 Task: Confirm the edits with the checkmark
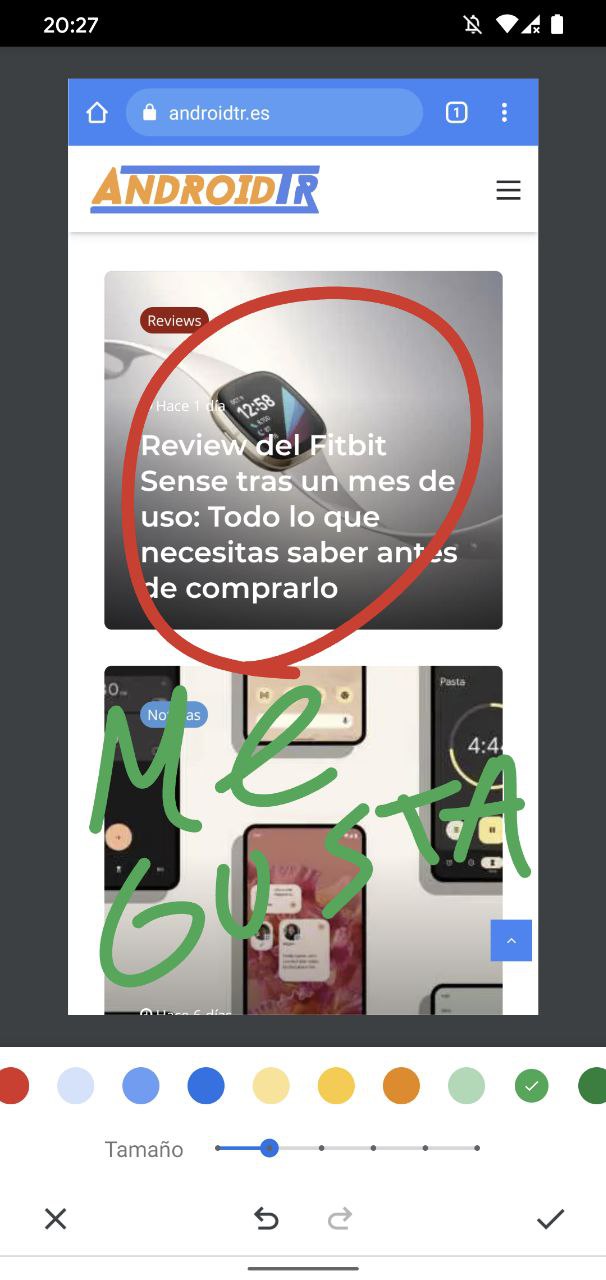pyautogui.click(x=550, y=1218)
